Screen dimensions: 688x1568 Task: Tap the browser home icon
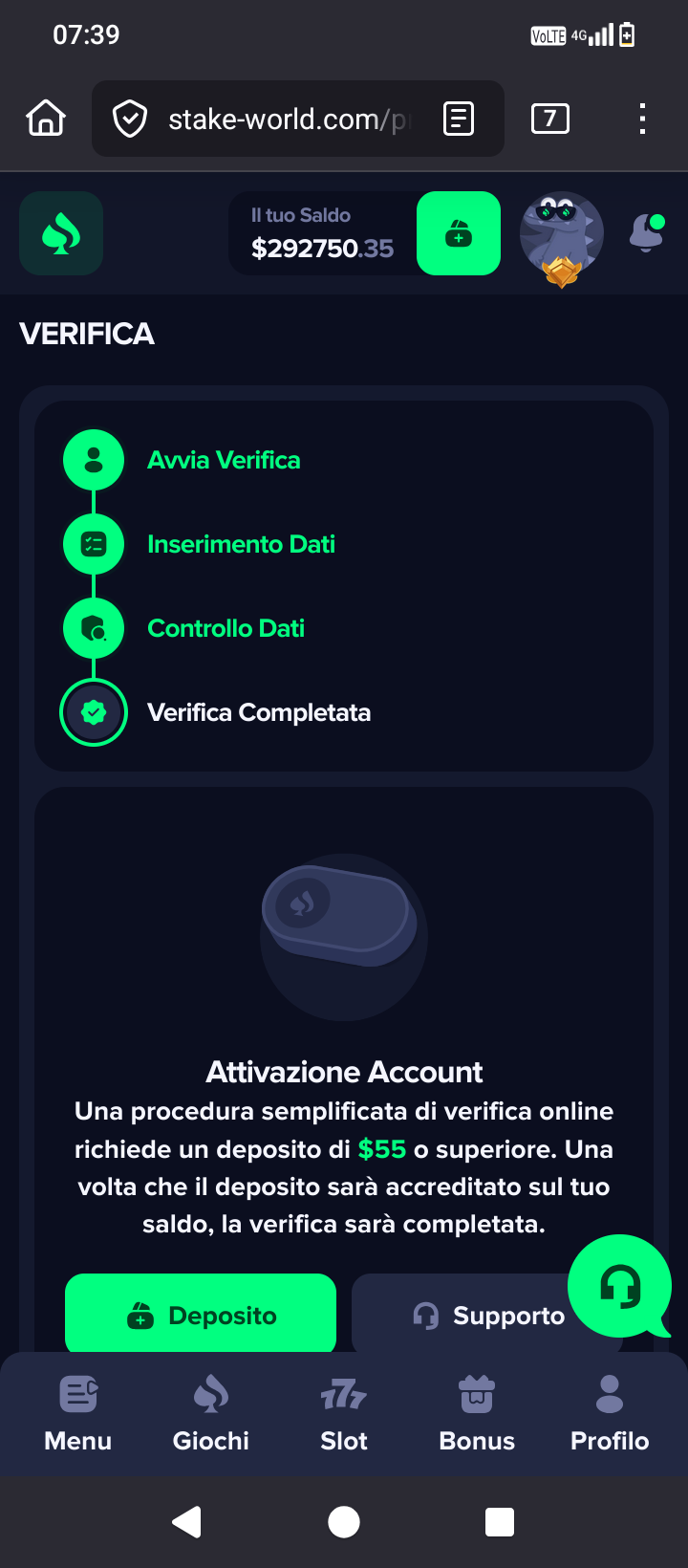pos(46,119)
